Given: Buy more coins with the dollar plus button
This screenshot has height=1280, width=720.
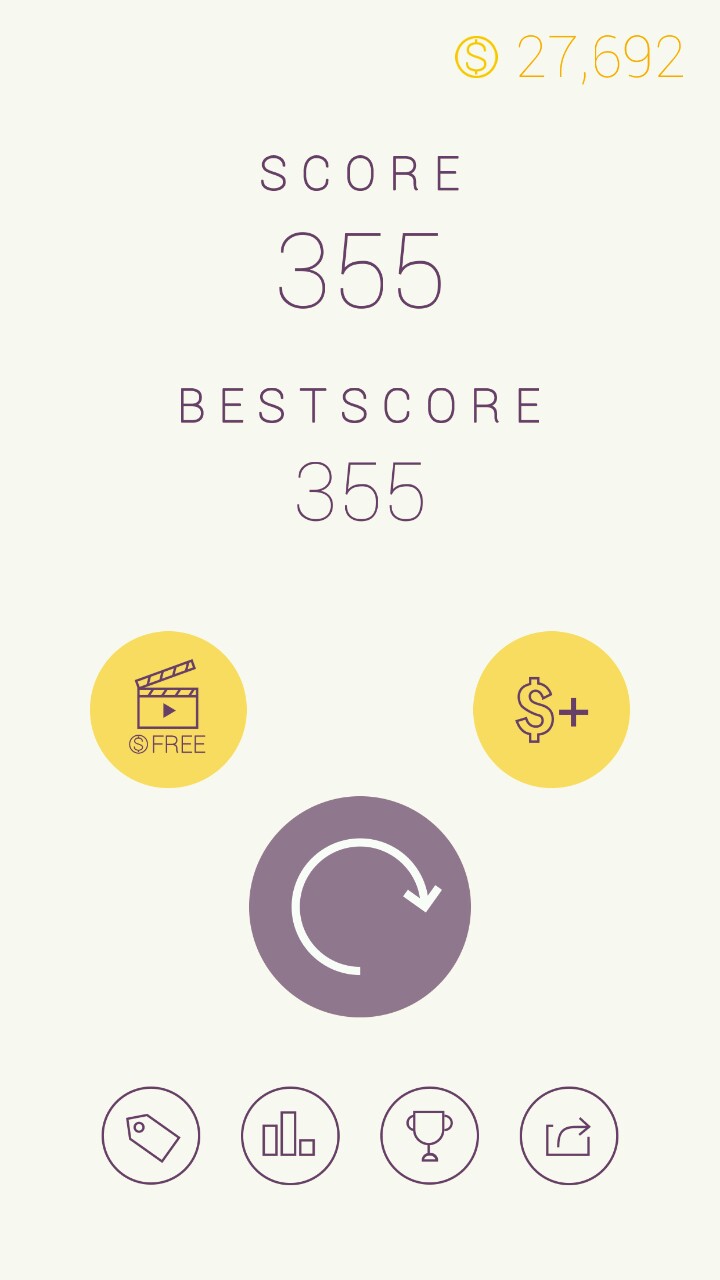Looking at the screenshot, I should click(551, 710).
